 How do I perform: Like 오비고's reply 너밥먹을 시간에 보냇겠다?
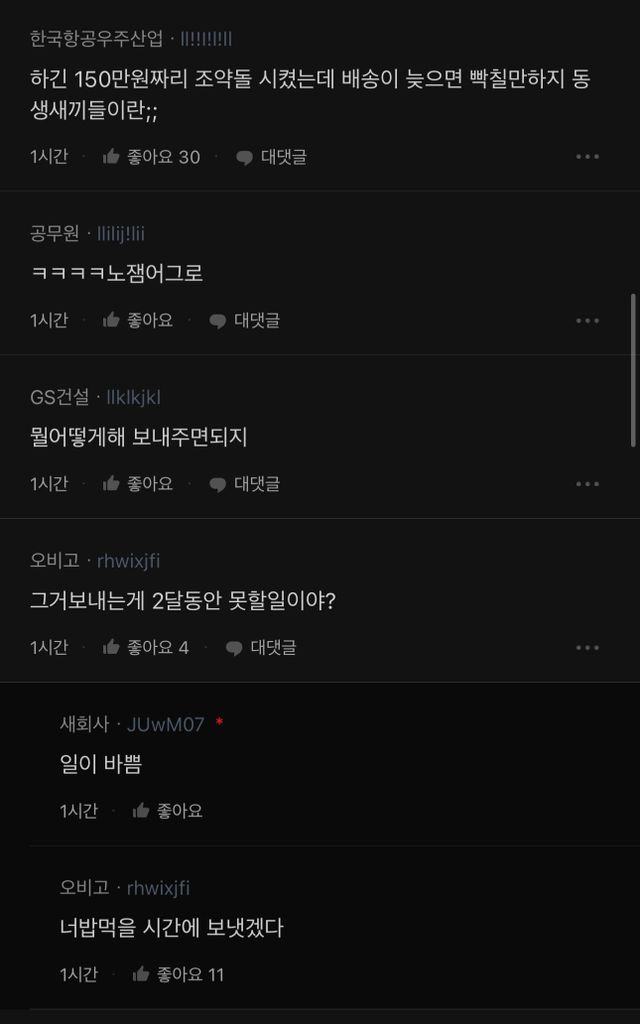[175, 974]
